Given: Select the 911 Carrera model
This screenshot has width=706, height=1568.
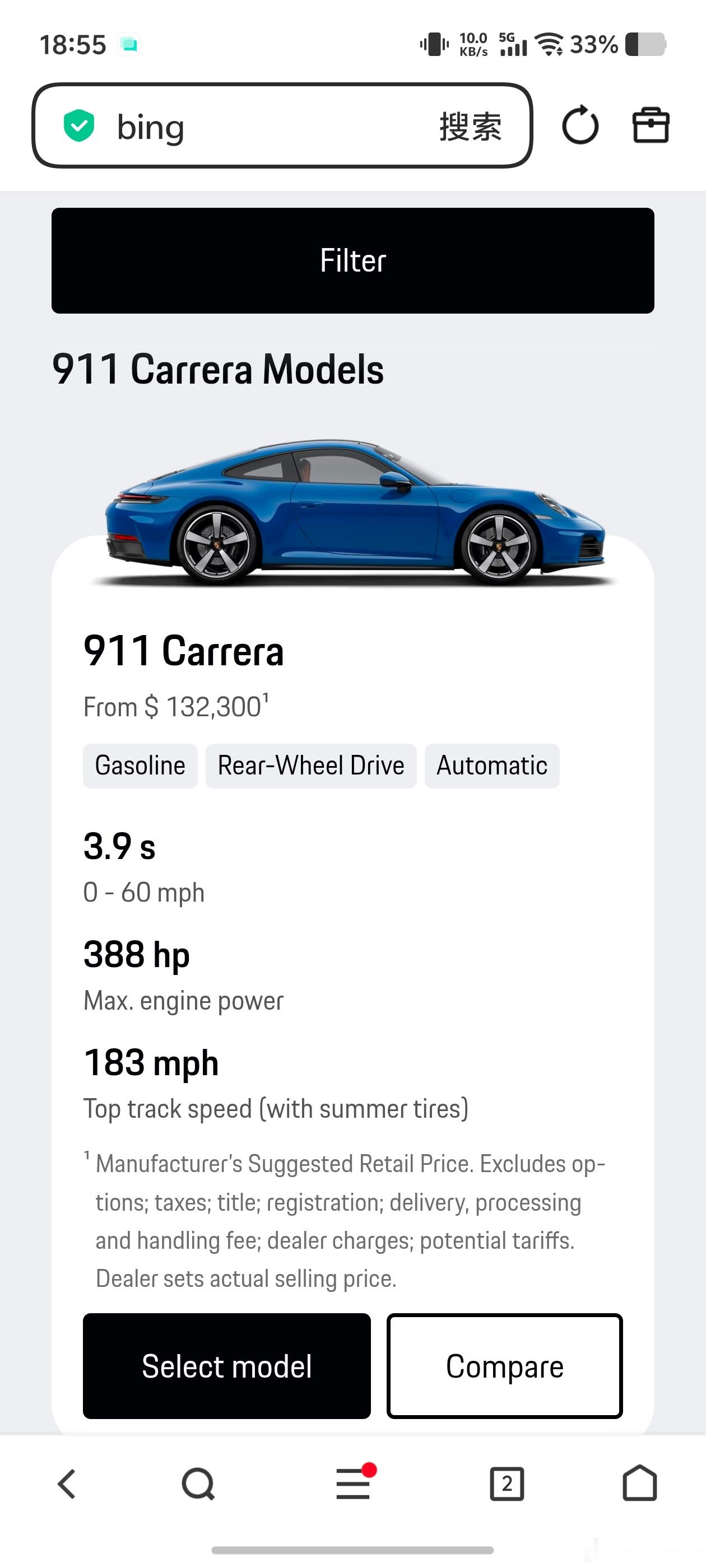Looking at the screenshot, I should point(226,1365).
